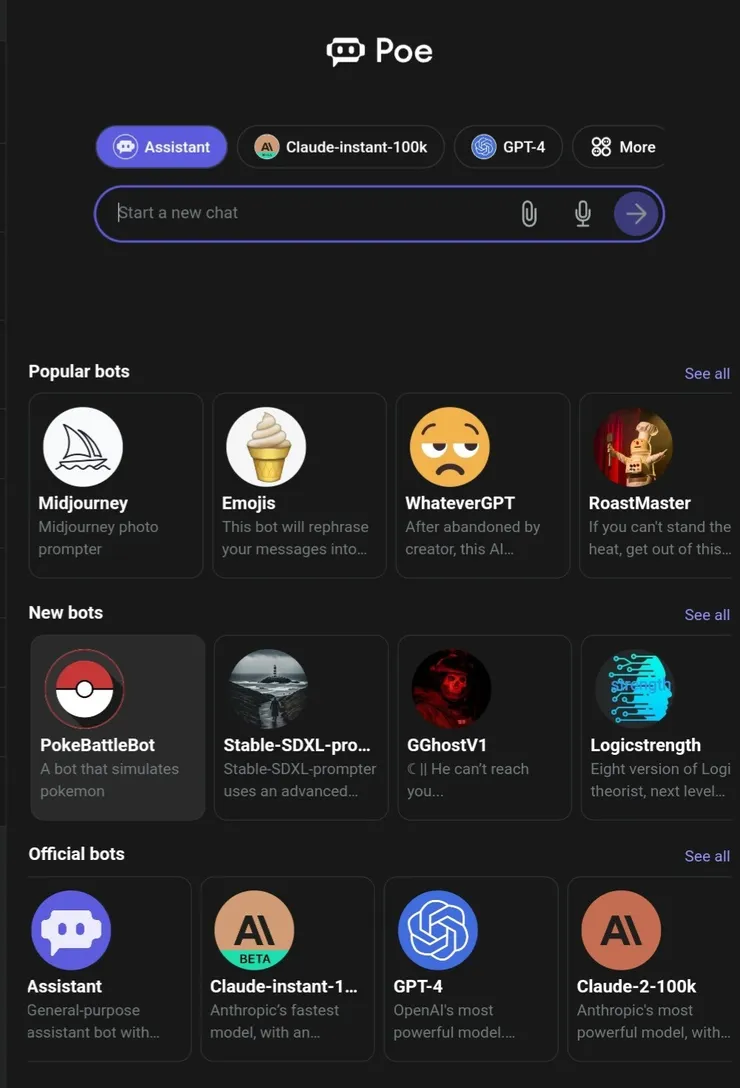740x1088 pixels.
Task: Start voice input with the microphone
Action: [x=583, y=213]
